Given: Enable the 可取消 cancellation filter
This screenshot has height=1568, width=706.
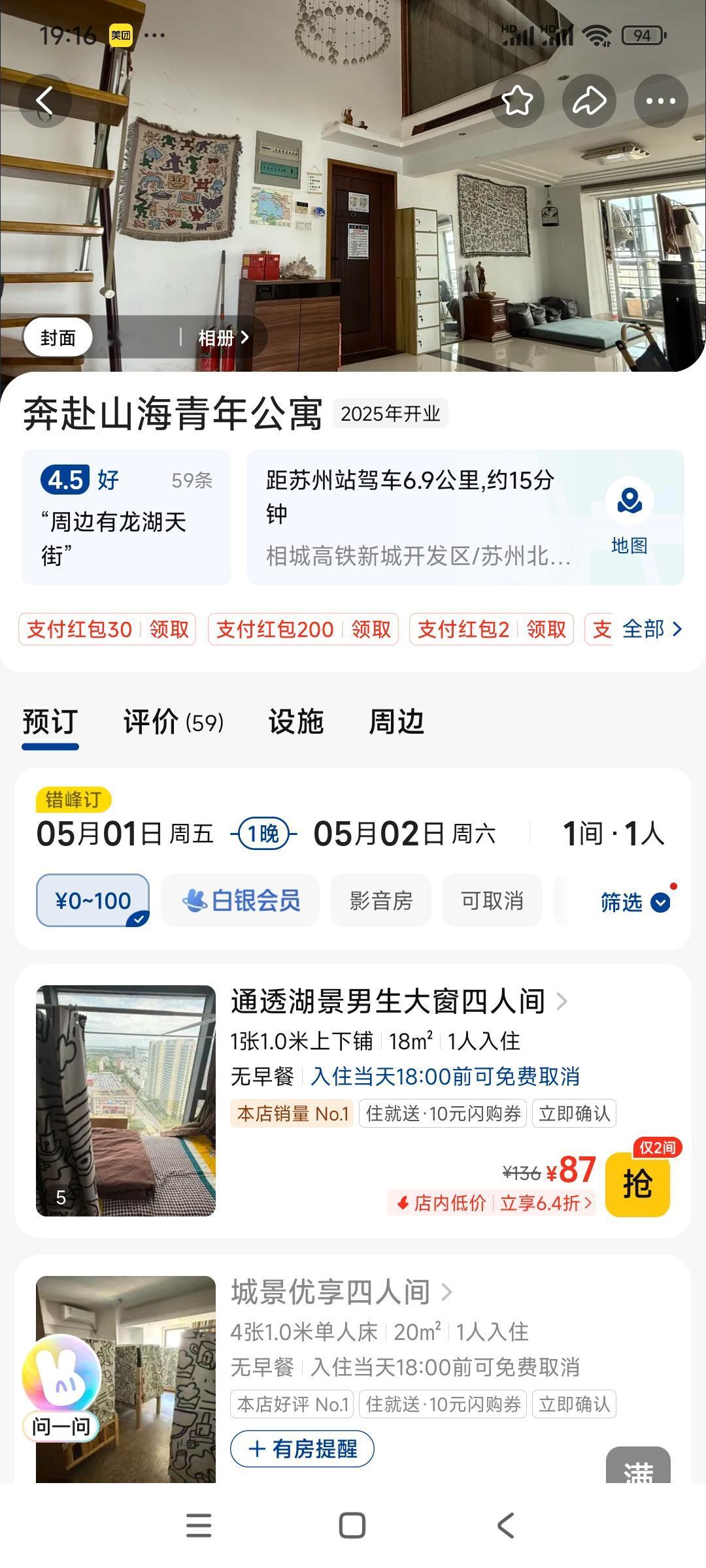Looking at the screenshot, I should (492, 900).
